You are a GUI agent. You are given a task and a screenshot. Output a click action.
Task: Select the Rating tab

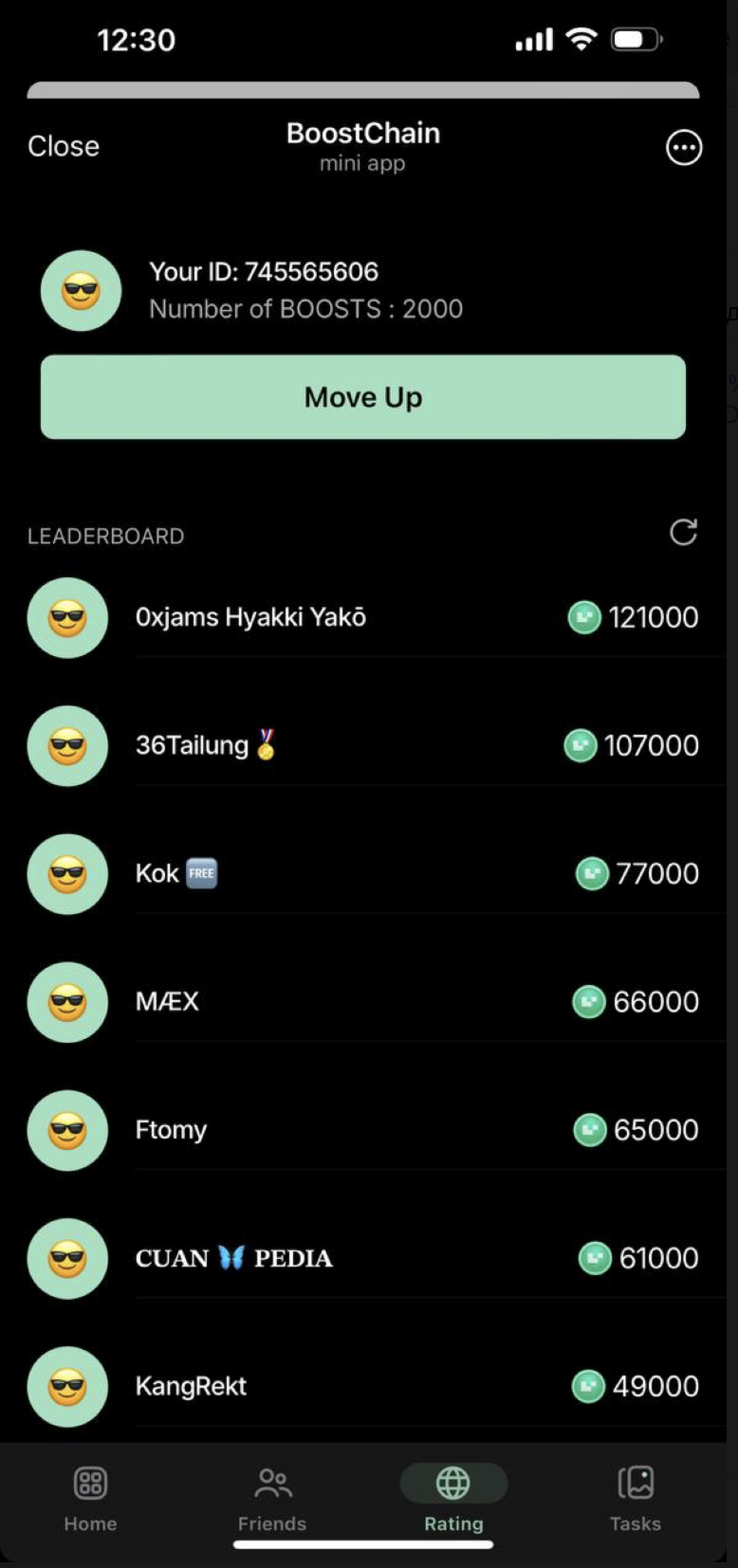click(453, 1497)
